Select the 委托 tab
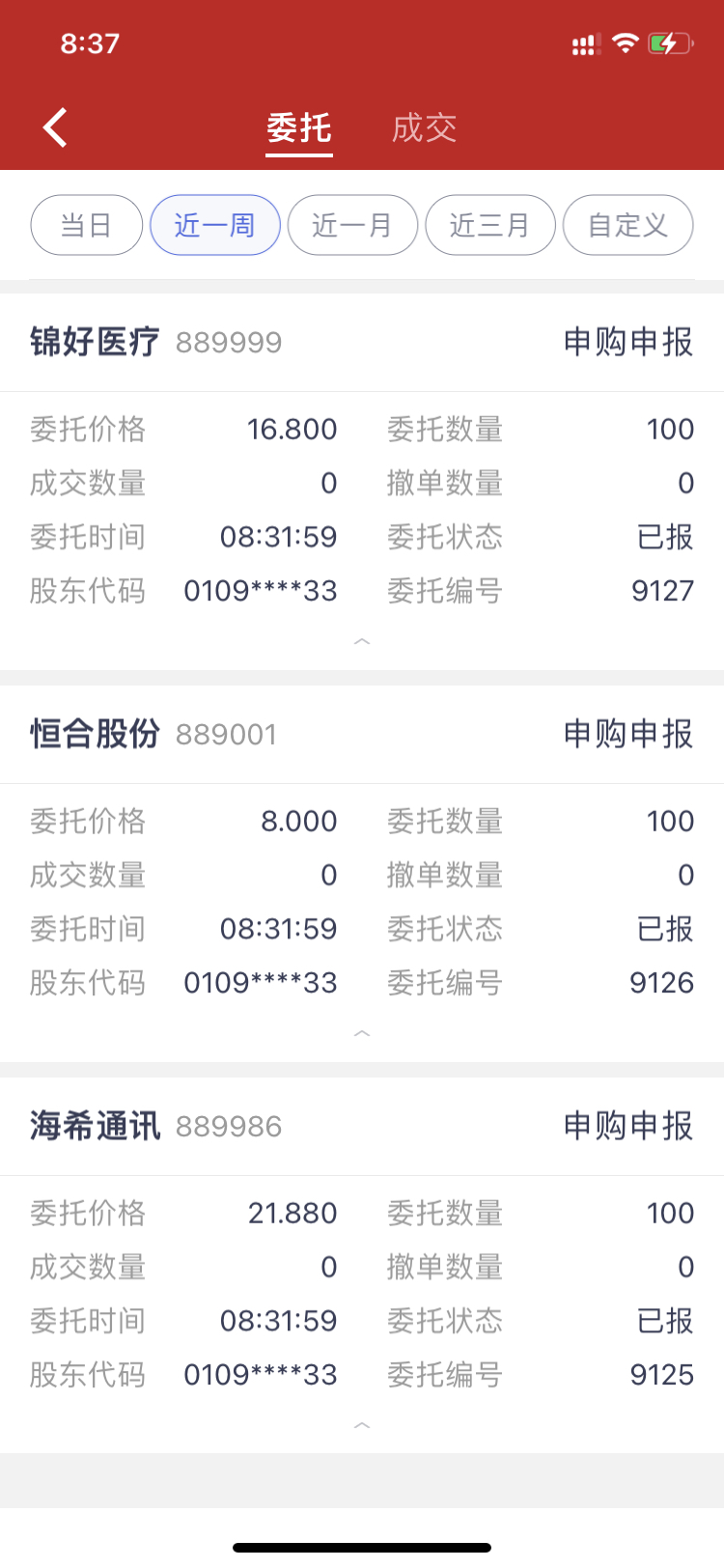The width and height of the screenshot is (724, 1568). (x=299, y=127)
